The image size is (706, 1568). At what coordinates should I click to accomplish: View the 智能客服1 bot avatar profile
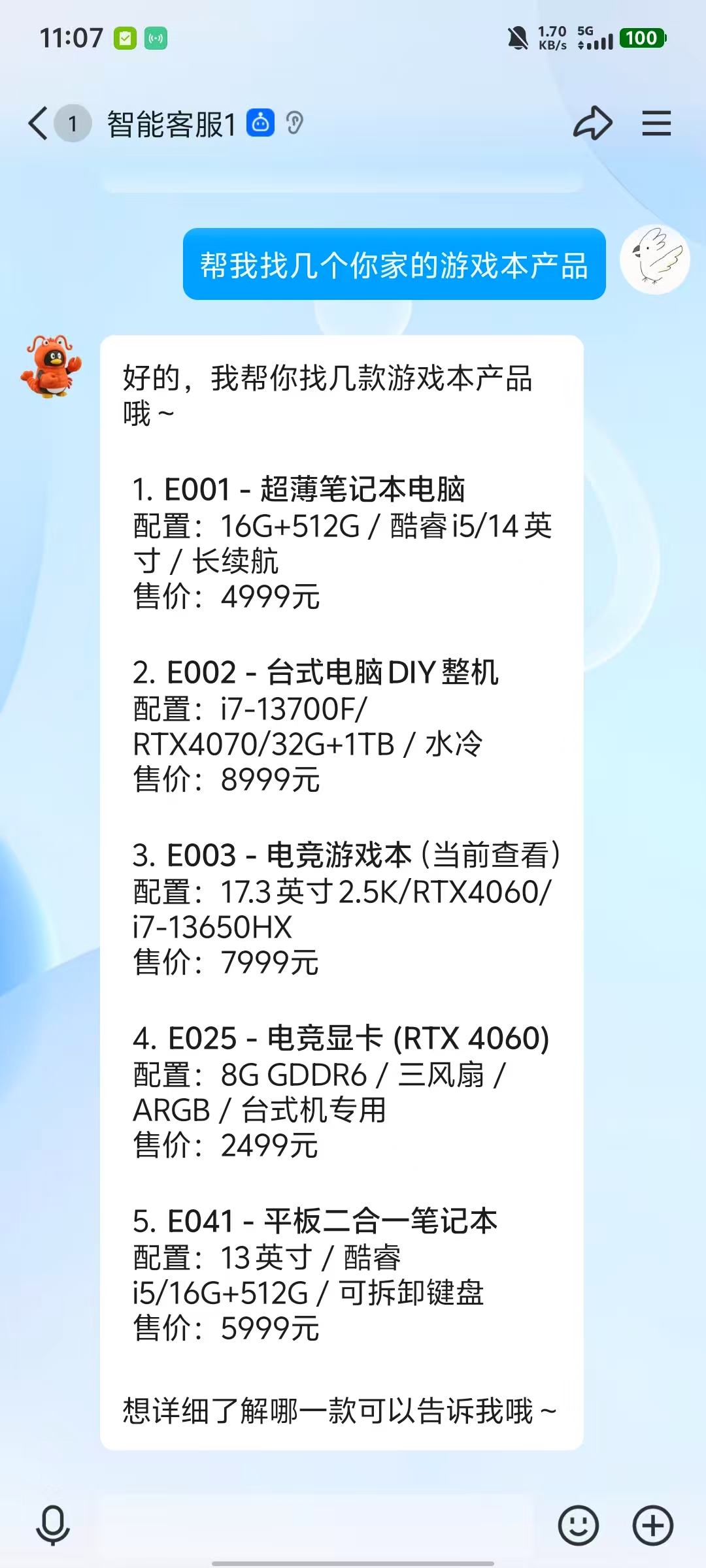pos(51,367)
